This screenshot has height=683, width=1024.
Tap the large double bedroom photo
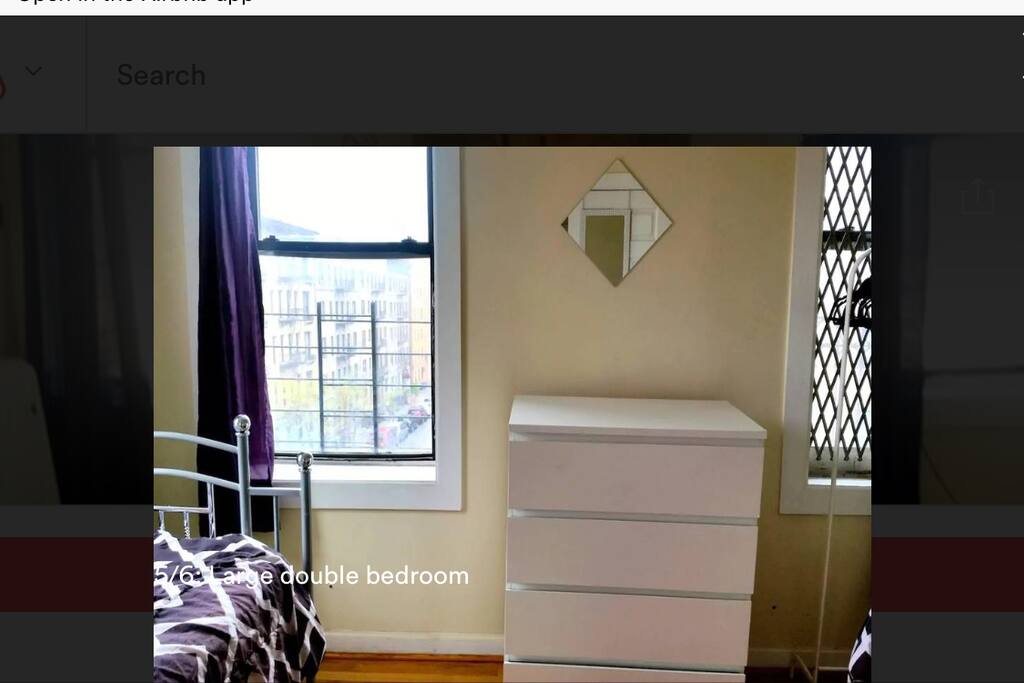pos(512,414)
